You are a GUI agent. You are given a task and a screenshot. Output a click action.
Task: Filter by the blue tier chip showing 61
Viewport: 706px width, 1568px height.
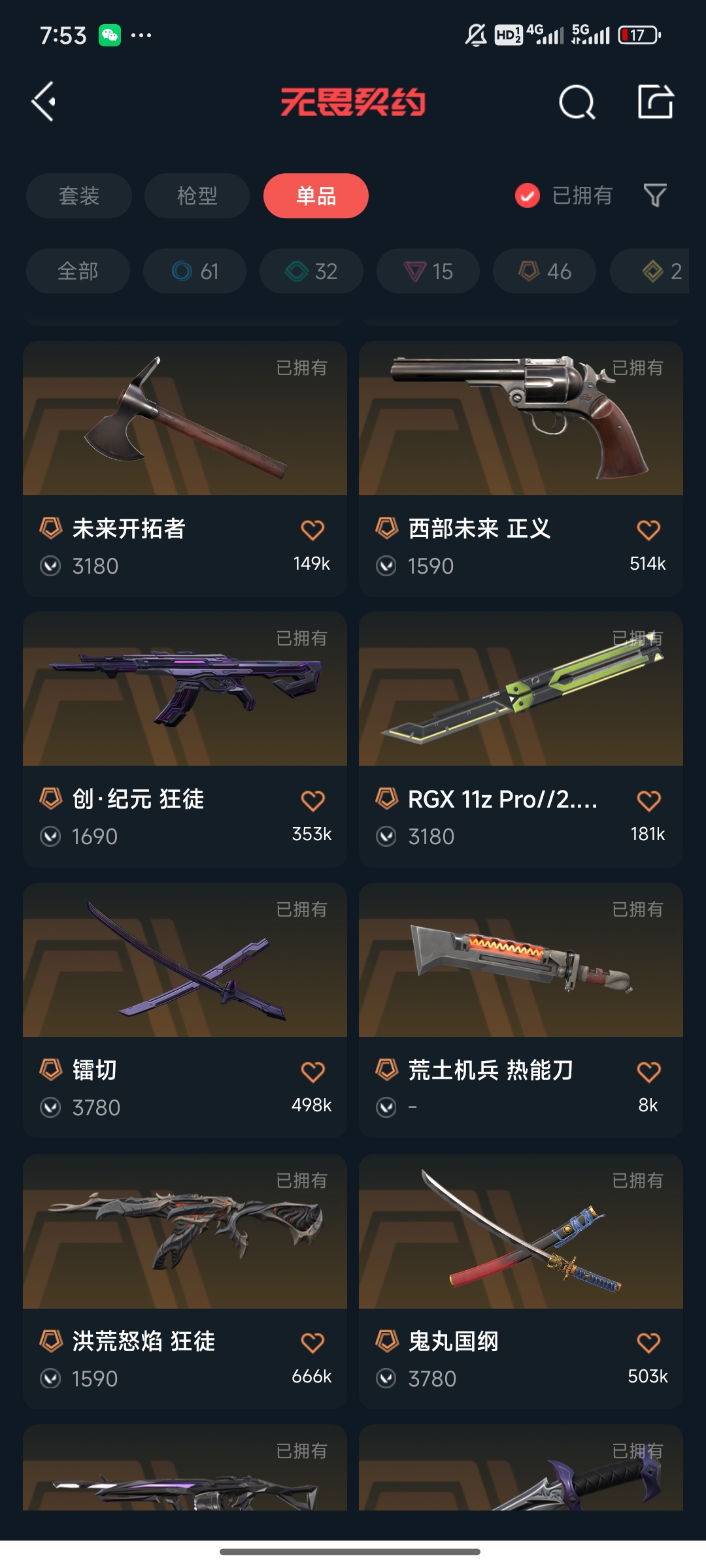pos(195,270)
